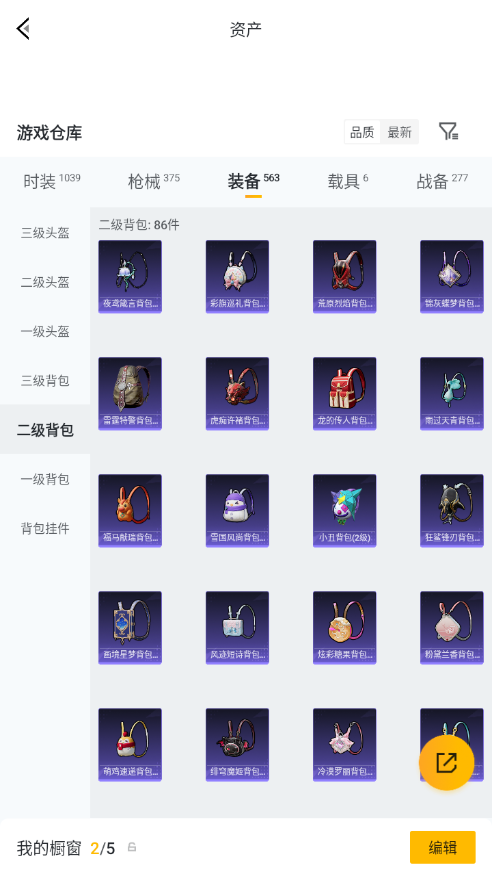Sort the warehouse by 品质
The width and height of the screenshot is (492, 876).
(x=362, y=132)
